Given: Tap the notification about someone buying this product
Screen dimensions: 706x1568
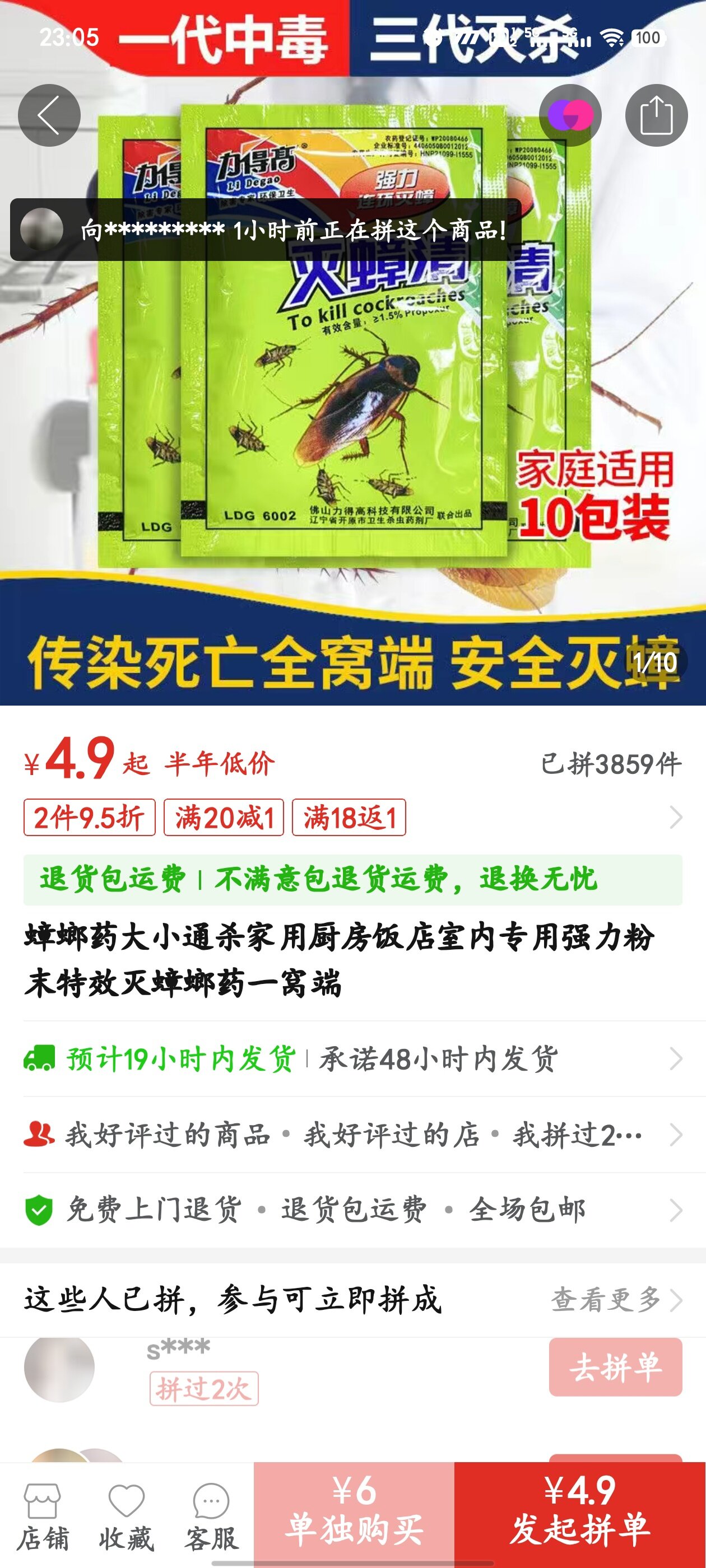Looking at the screenshot, I should pos(265,230).
